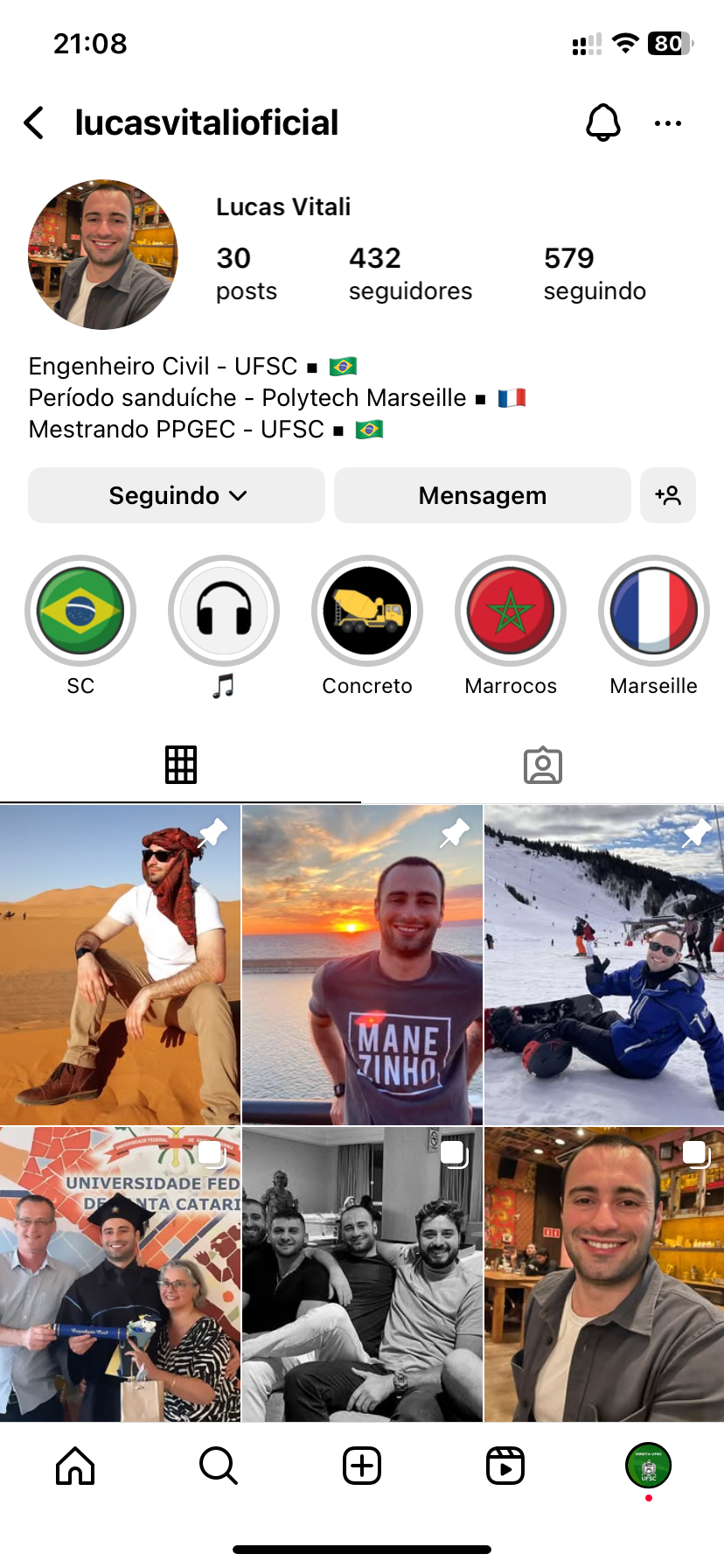Open the pinned desert photo post
Image resolution: width=724 pixels, height=1568 pixels.
click(120, 964)
